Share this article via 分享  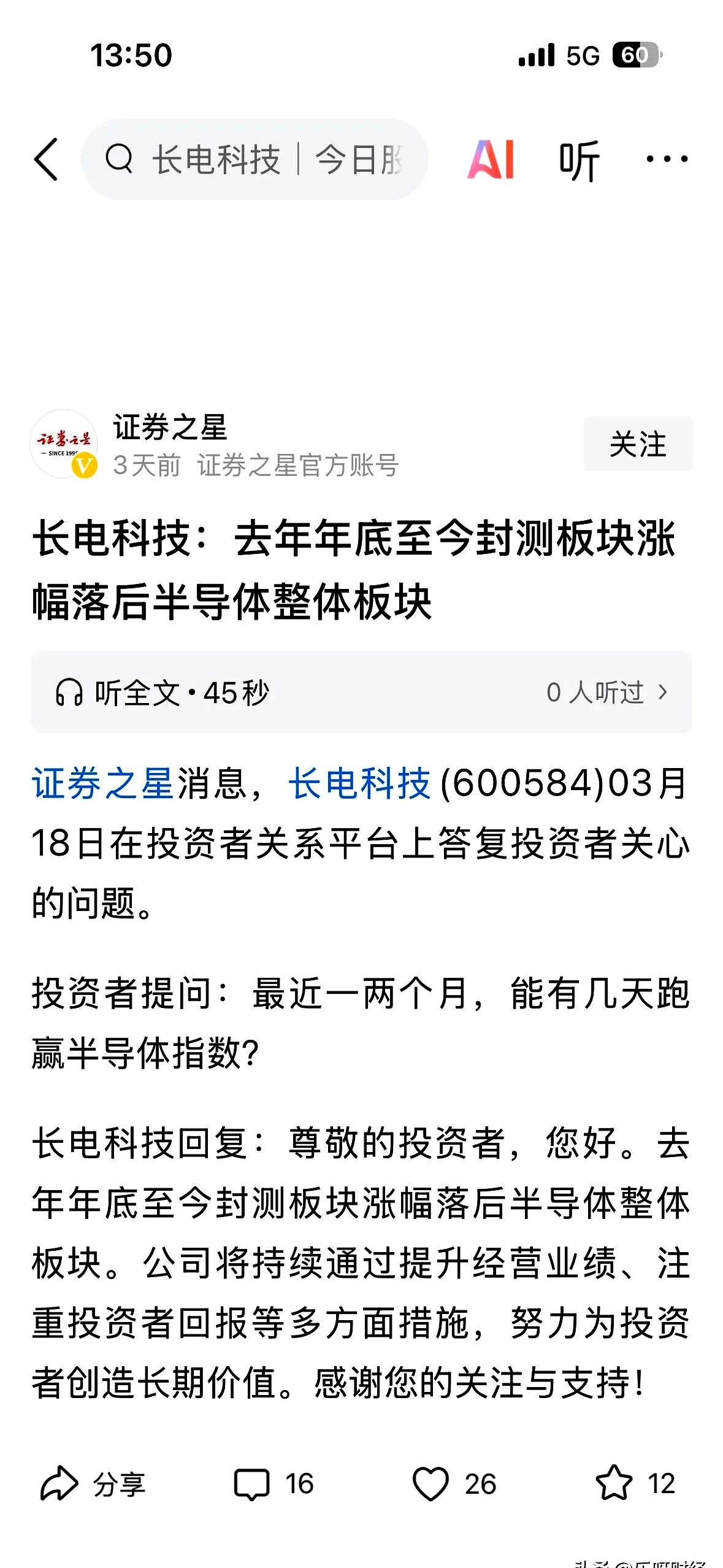(x=93, y=1485)
